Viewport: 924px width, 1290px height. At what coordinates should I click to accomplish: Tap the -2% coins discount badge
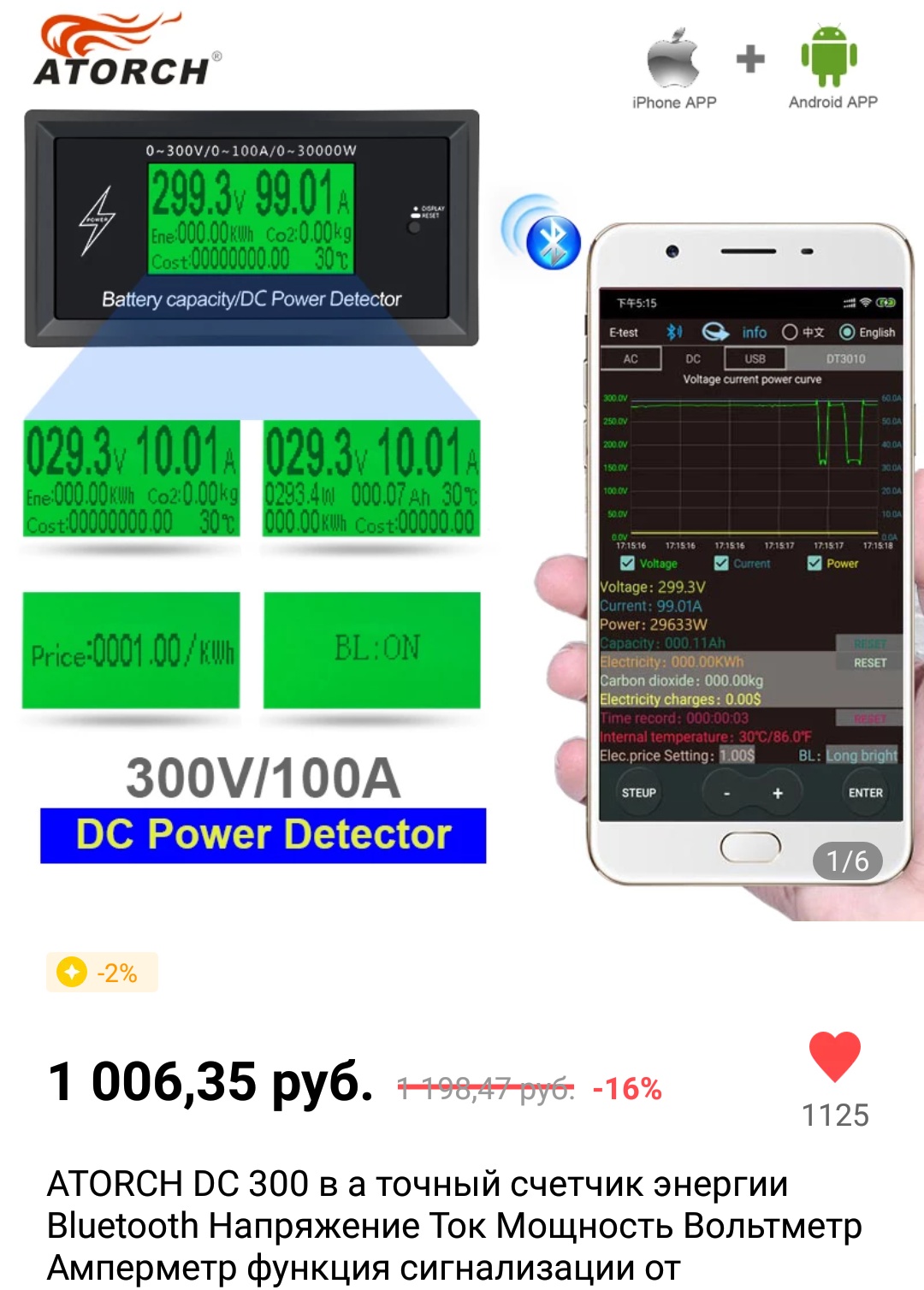click(102, 973)
